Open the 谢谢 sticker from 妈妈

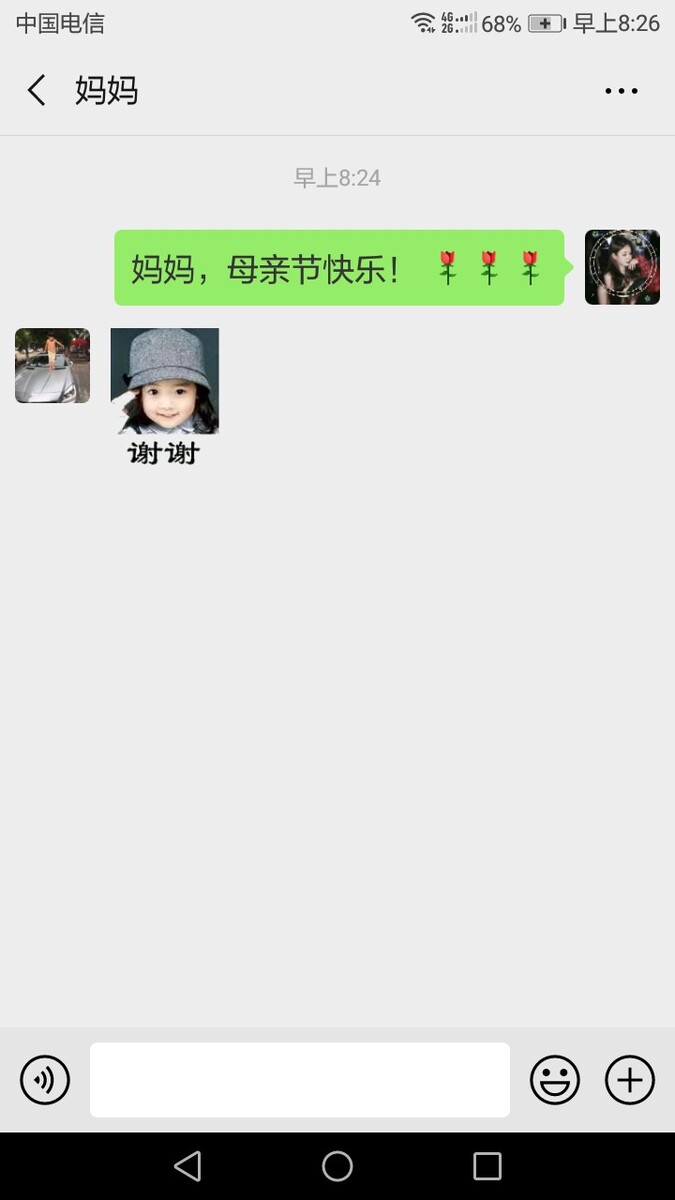click(x=165, y=398)
